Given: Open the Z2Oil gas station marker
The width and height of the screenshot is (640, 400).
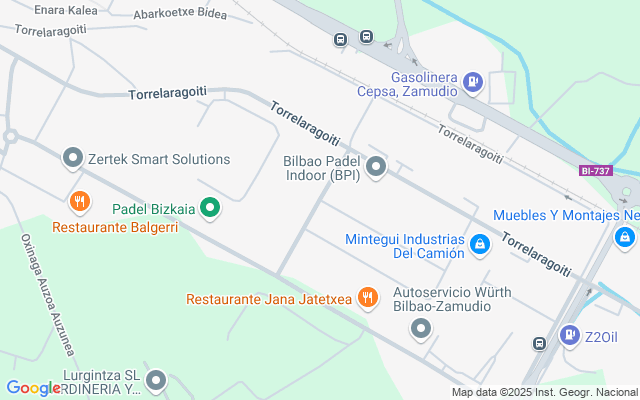Looking at the screenshot, I should click(x=570, y=335).
